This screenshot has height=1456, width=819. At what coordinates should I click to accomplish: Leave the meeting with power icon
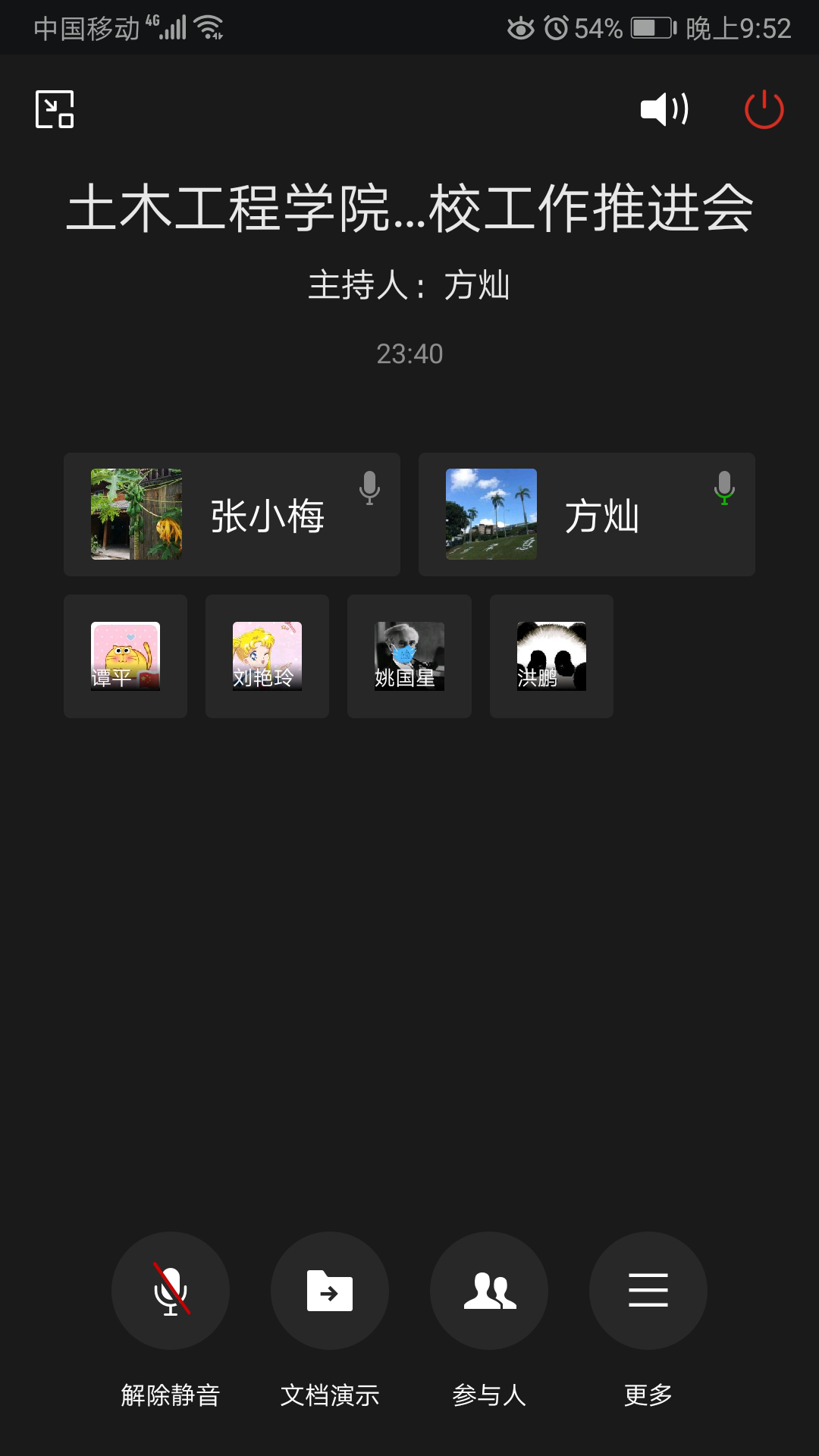(764, 109)
